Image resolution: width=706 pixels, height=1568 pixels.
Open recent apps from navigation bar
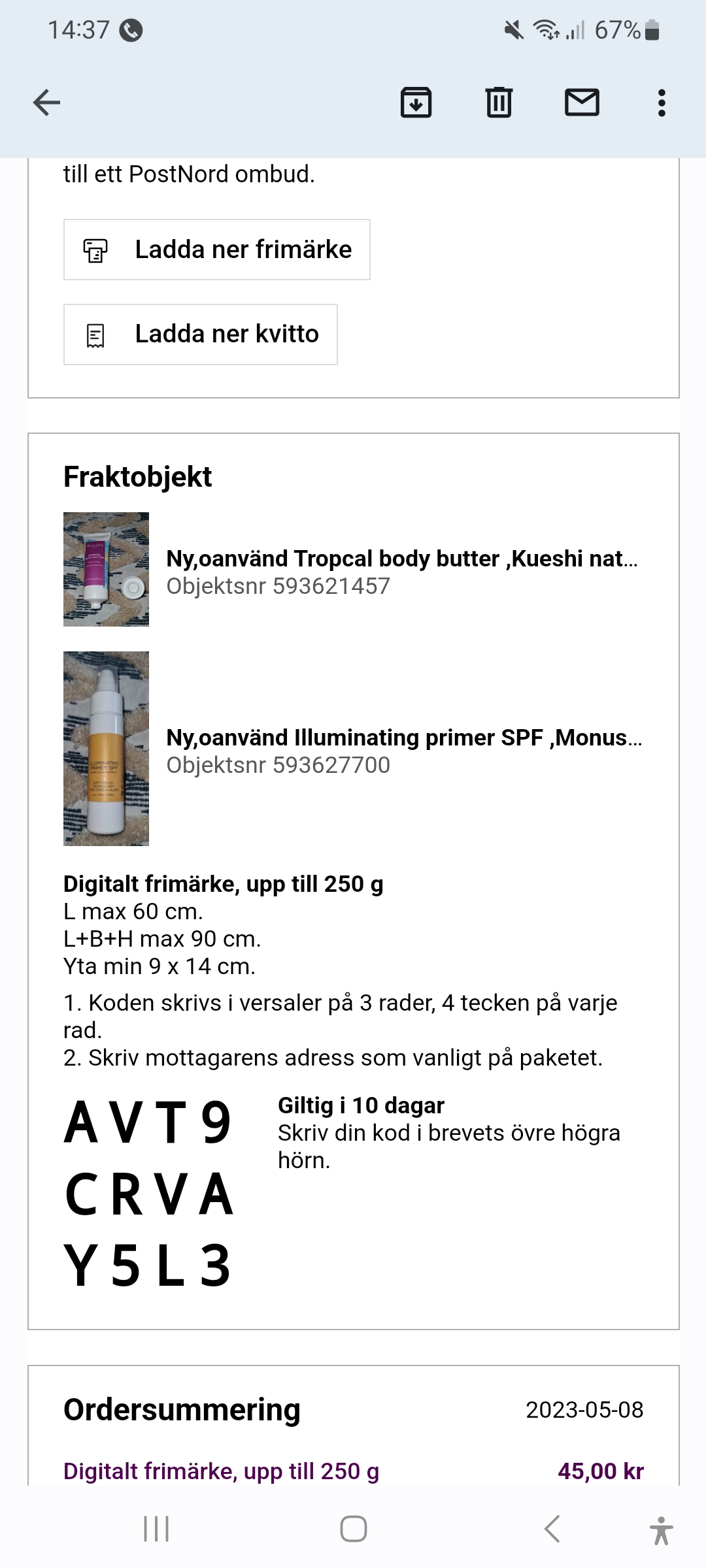[156, 1529]
